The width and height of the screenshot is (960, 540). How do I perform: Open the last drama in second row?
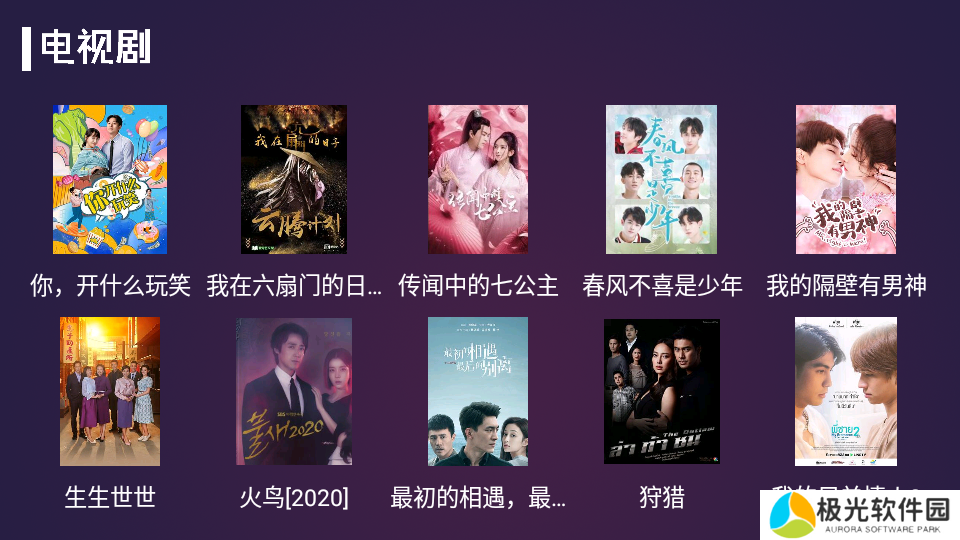846,392
